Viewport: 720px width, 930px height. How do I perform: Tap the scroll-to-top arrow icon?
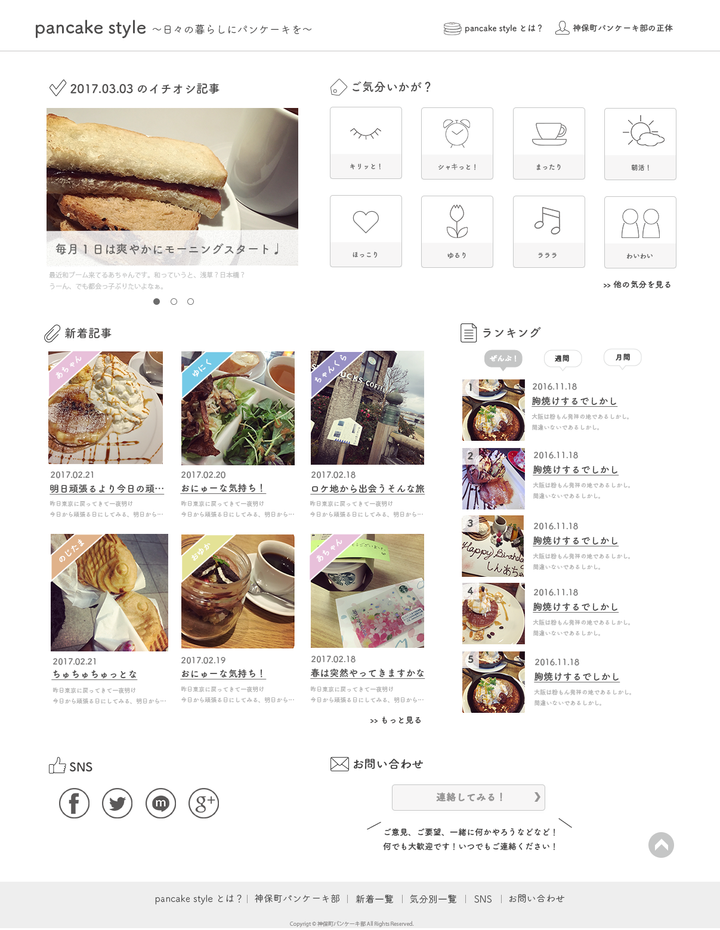pyautogui.click(x=661, y=845)
